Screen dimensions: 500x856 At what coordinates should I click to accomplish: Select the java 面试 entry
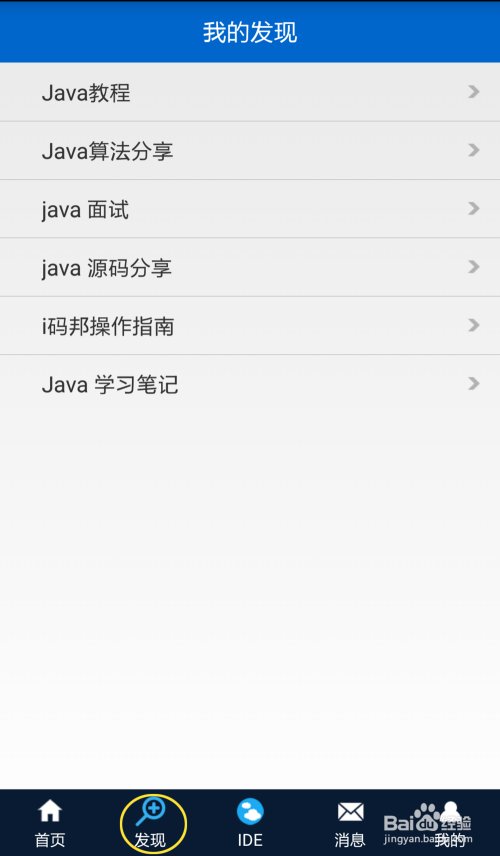click(x=250, y=209)
